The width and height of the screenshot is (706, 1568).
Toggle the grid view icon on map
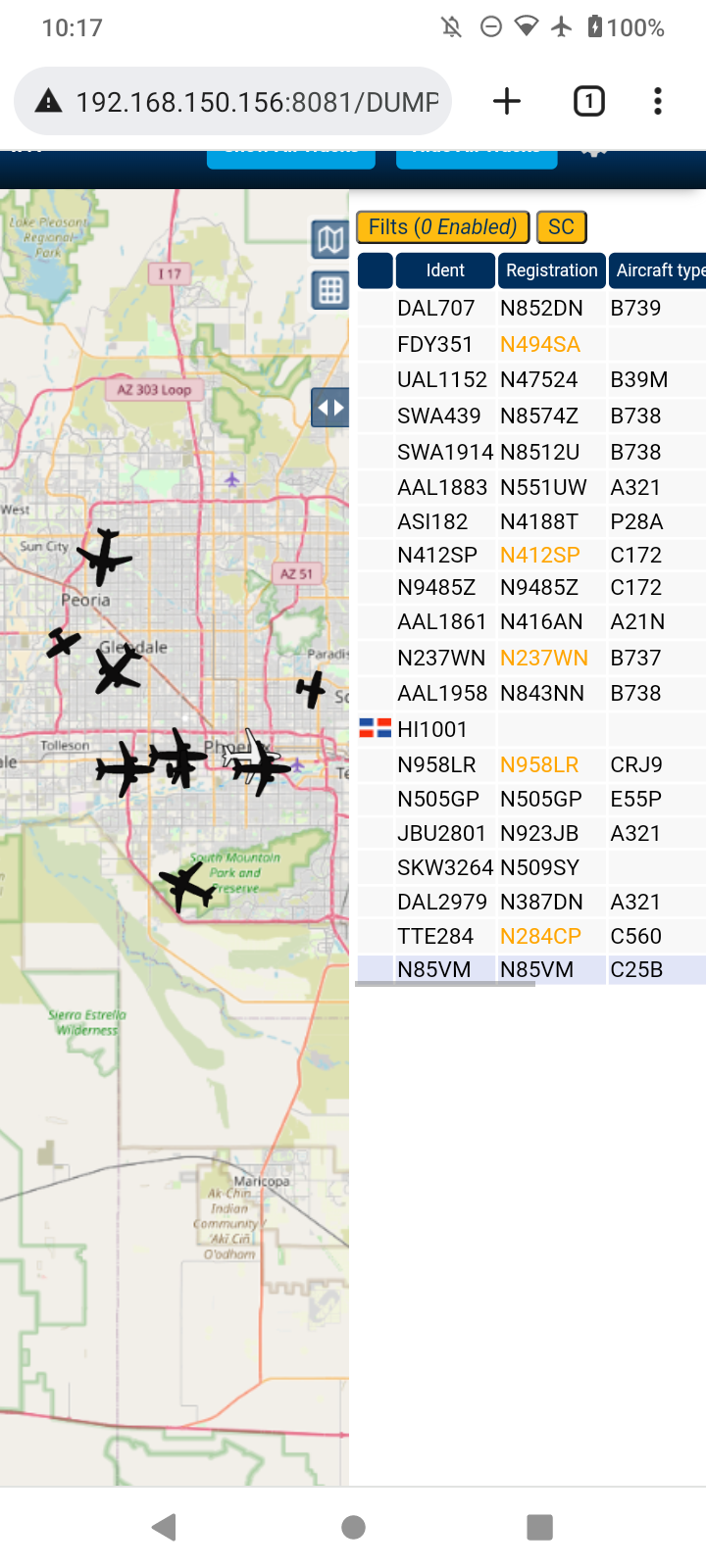point(330,290)
